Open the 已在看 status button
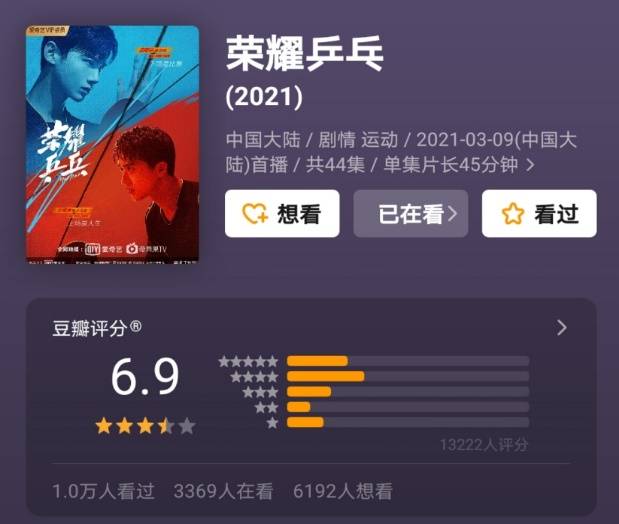The width and height of the screenshot is (619, 524). [x=411, y=213]
